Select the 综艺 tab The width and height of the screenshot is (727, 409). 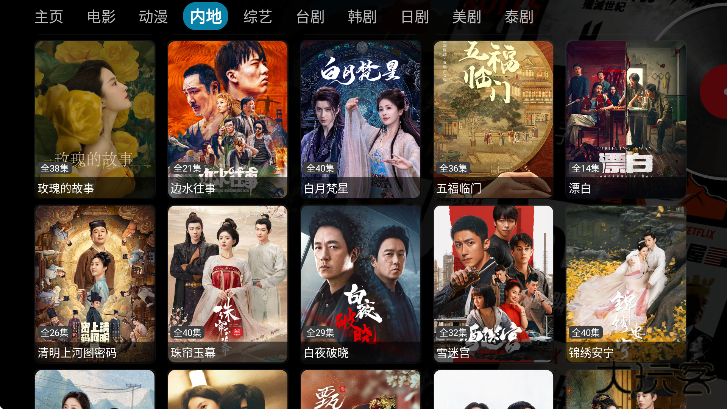pos(258,17)
